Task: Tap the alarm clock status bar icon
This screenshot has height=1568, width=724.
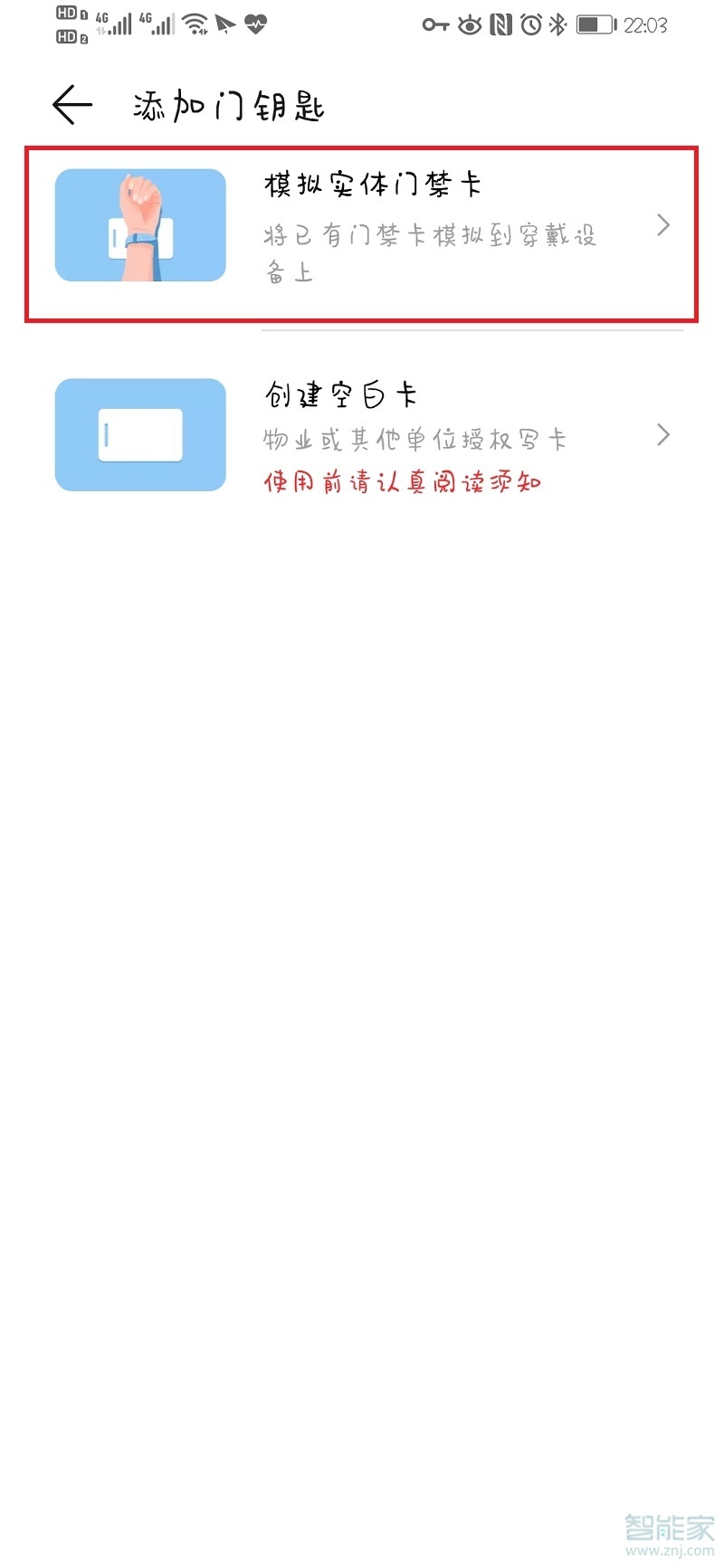Action: (530, 24)
